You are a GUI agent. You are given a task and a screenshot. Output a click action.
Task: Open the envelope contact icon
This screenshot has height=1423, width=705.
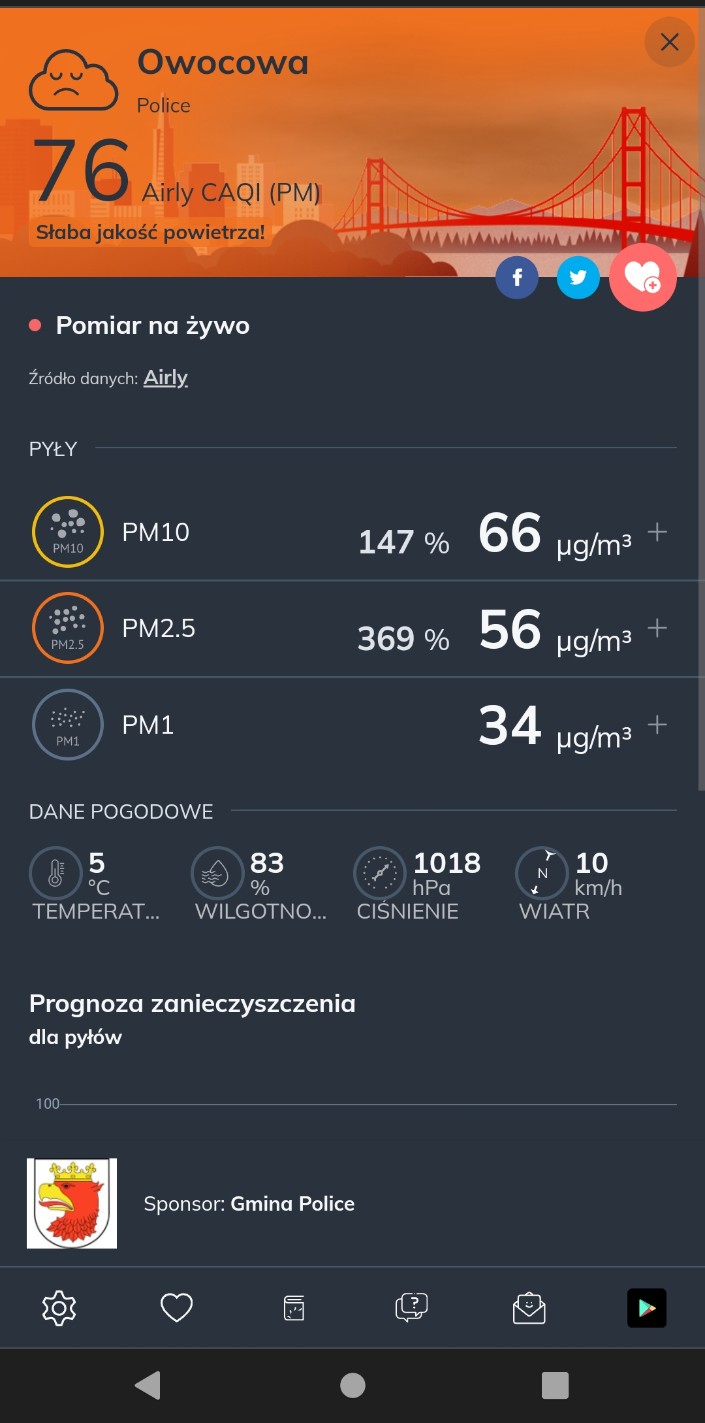tap(529, 1307)
